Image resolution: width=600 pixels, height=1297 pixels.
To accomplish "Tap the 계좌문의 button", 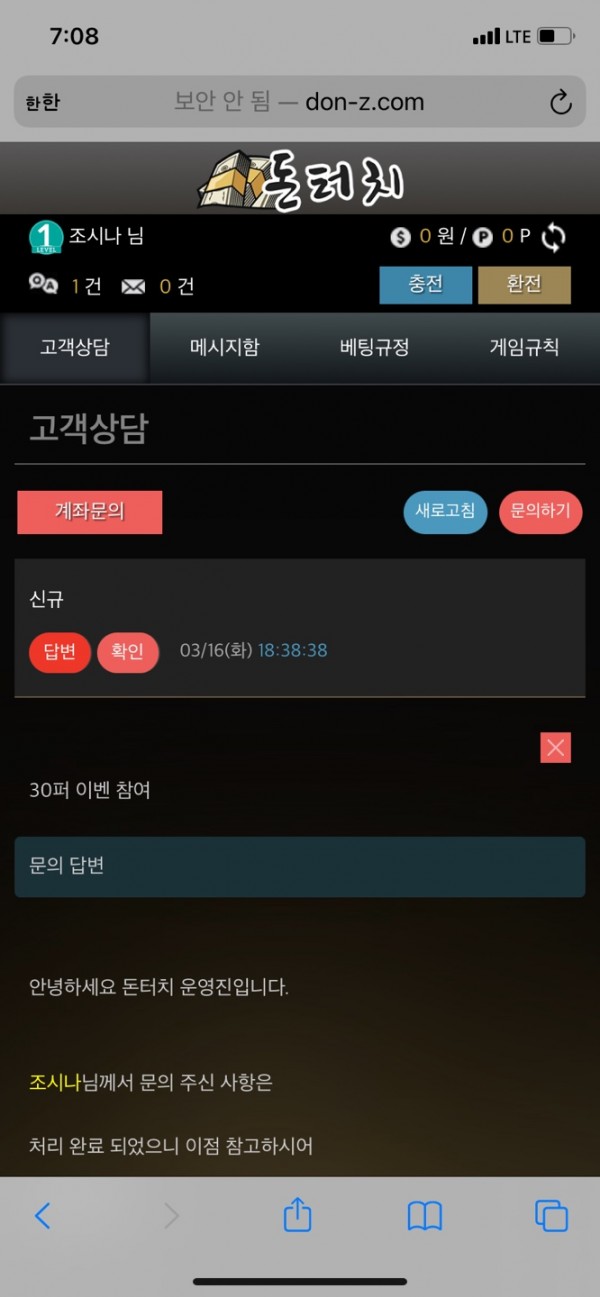I will [x=89, y=512].
